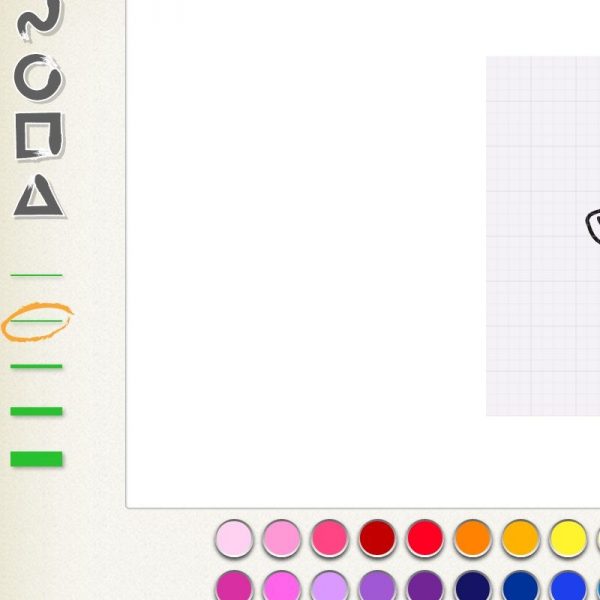
Task: Pick the orange color swatch
Action: coord(472,538)
